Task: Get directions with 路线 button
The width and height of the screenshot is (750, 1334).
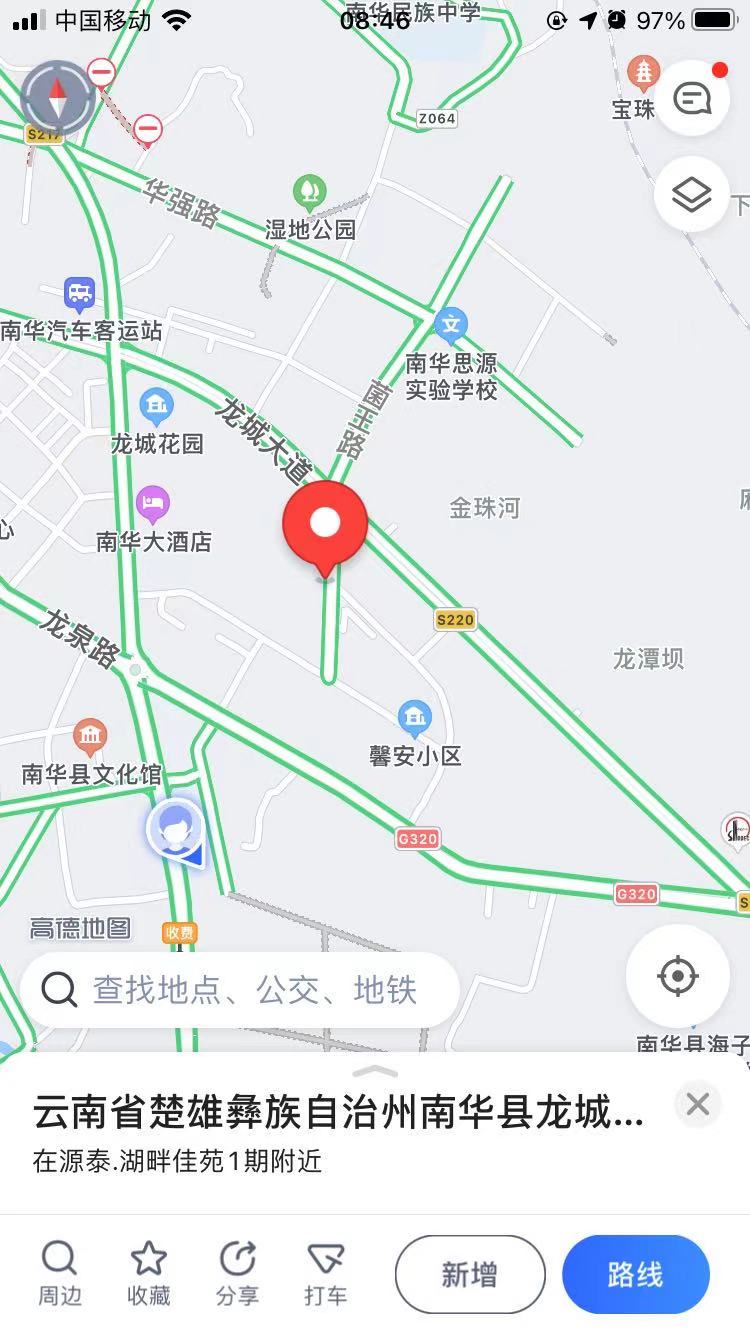Action: point(636,1275)
